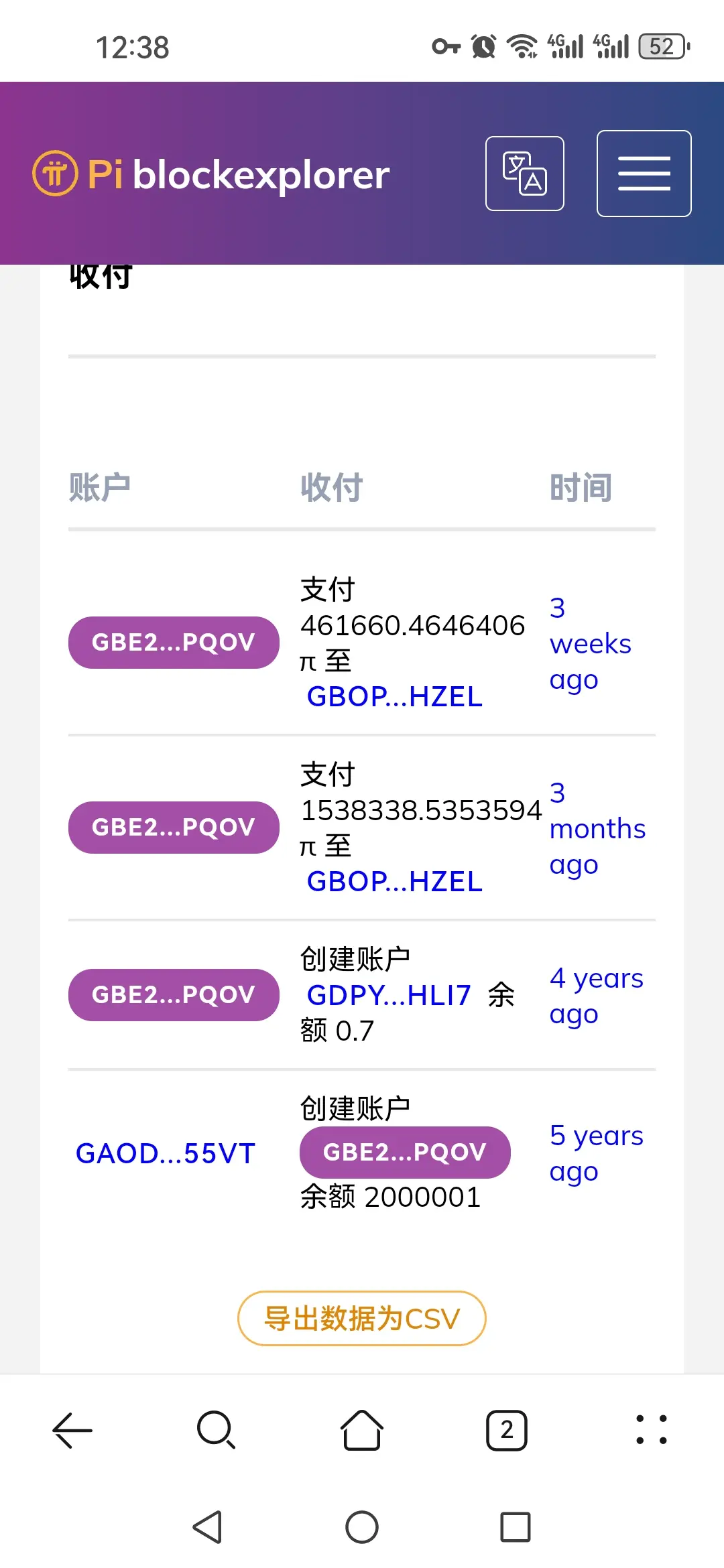
Task: Open the browser search
Action: [x=216, y=1430]
